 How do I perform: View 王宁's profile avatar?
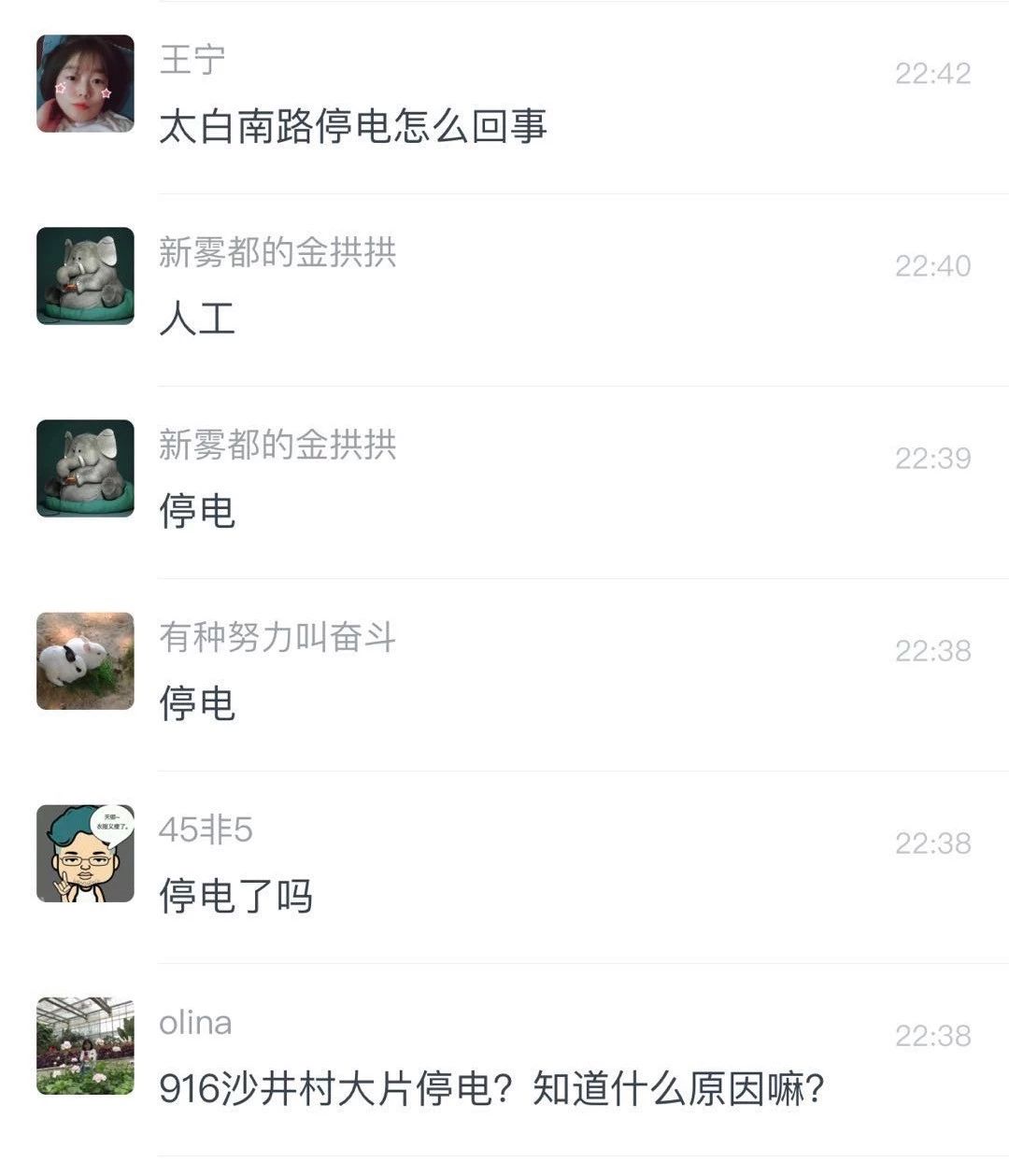point(85,84)
